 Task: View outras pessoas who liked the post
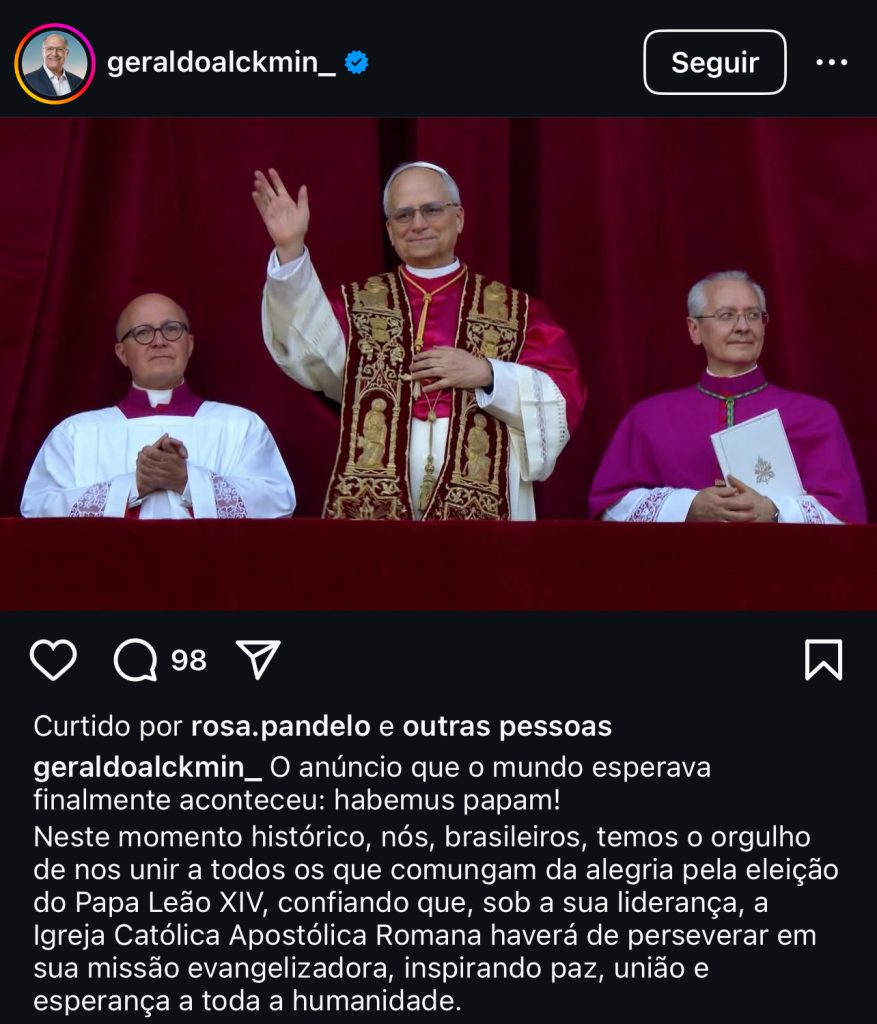507,726
